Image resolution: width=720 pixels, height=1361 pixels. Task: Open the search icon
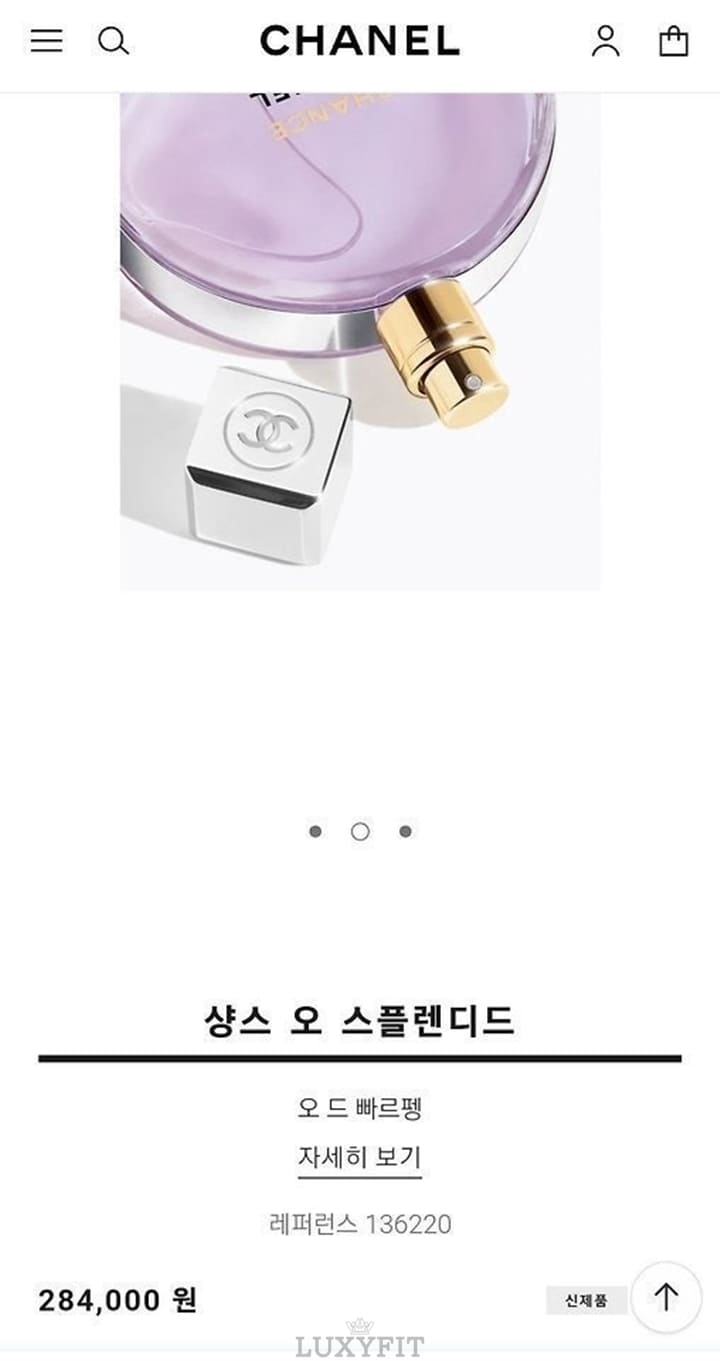[x=113, y=41]
